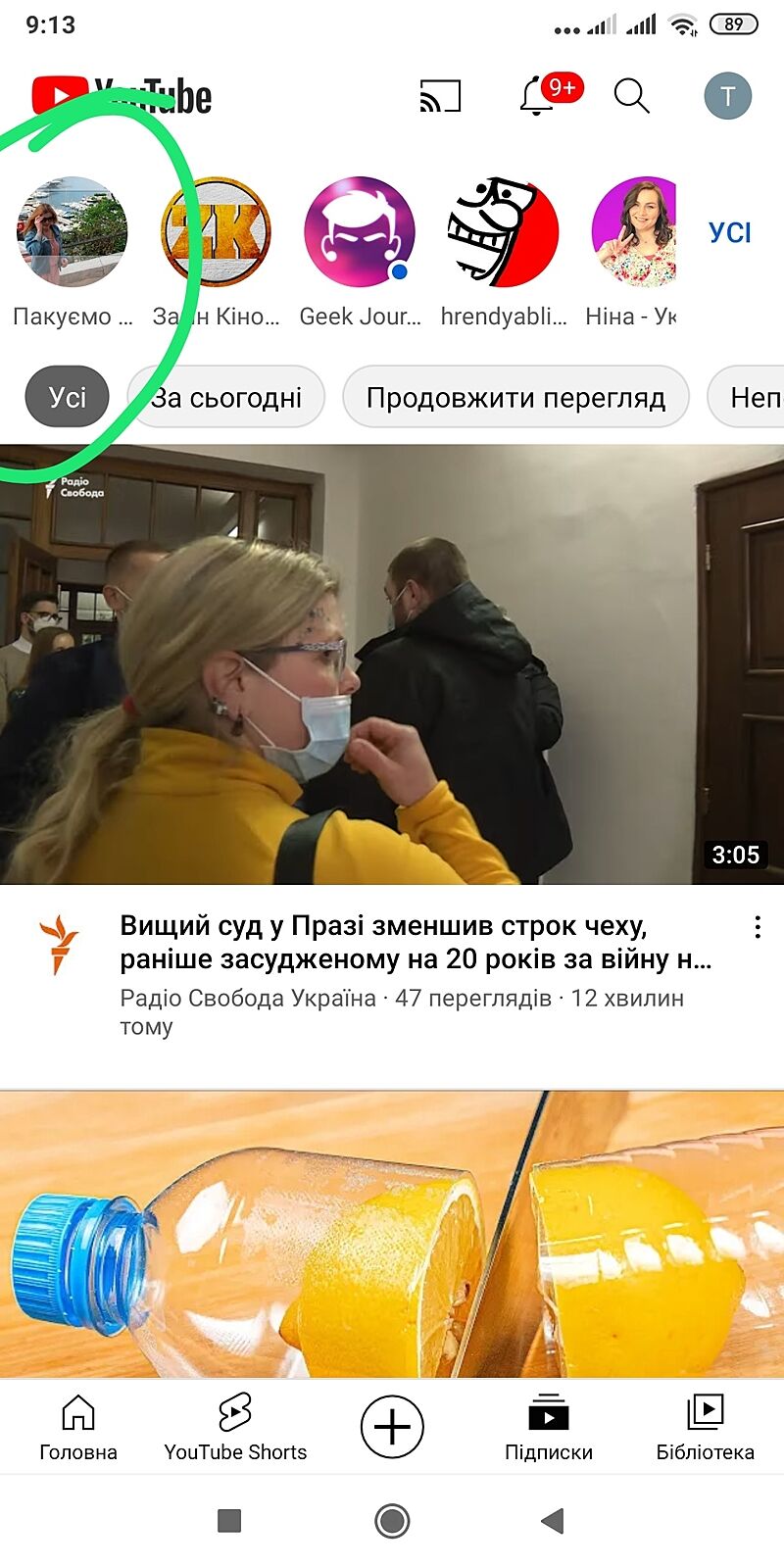The image size is (784, 1568).
Task: Go to the Головна tab
Action: (78, 1427)
